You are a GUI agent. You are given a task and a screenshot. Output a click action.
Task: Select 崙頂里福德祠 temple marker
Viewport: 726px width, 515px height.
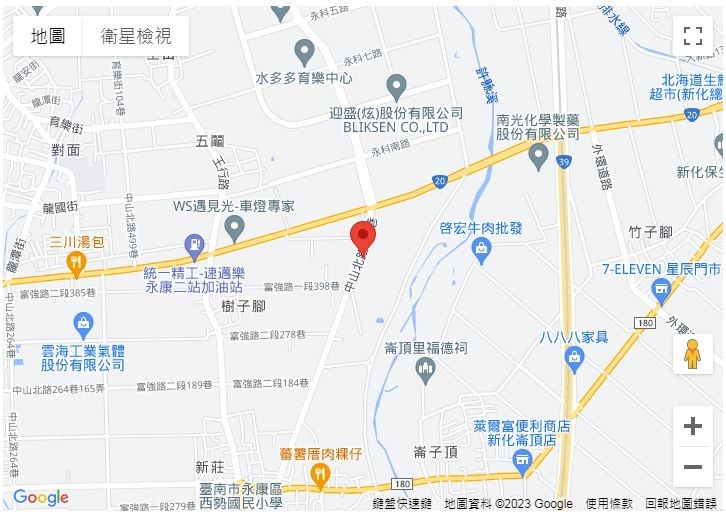pos(426,370)
